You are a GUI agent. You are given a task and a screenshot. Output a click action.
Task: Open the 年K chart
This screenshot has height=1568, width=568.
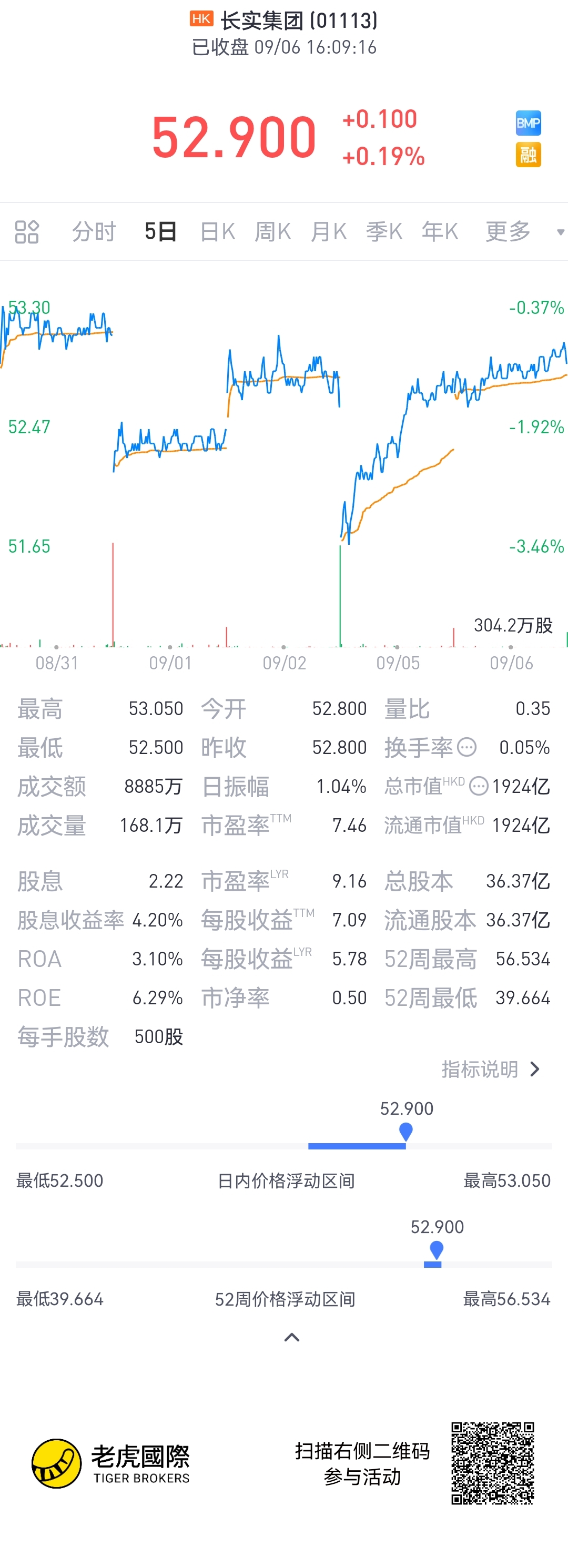pos(440,232)
